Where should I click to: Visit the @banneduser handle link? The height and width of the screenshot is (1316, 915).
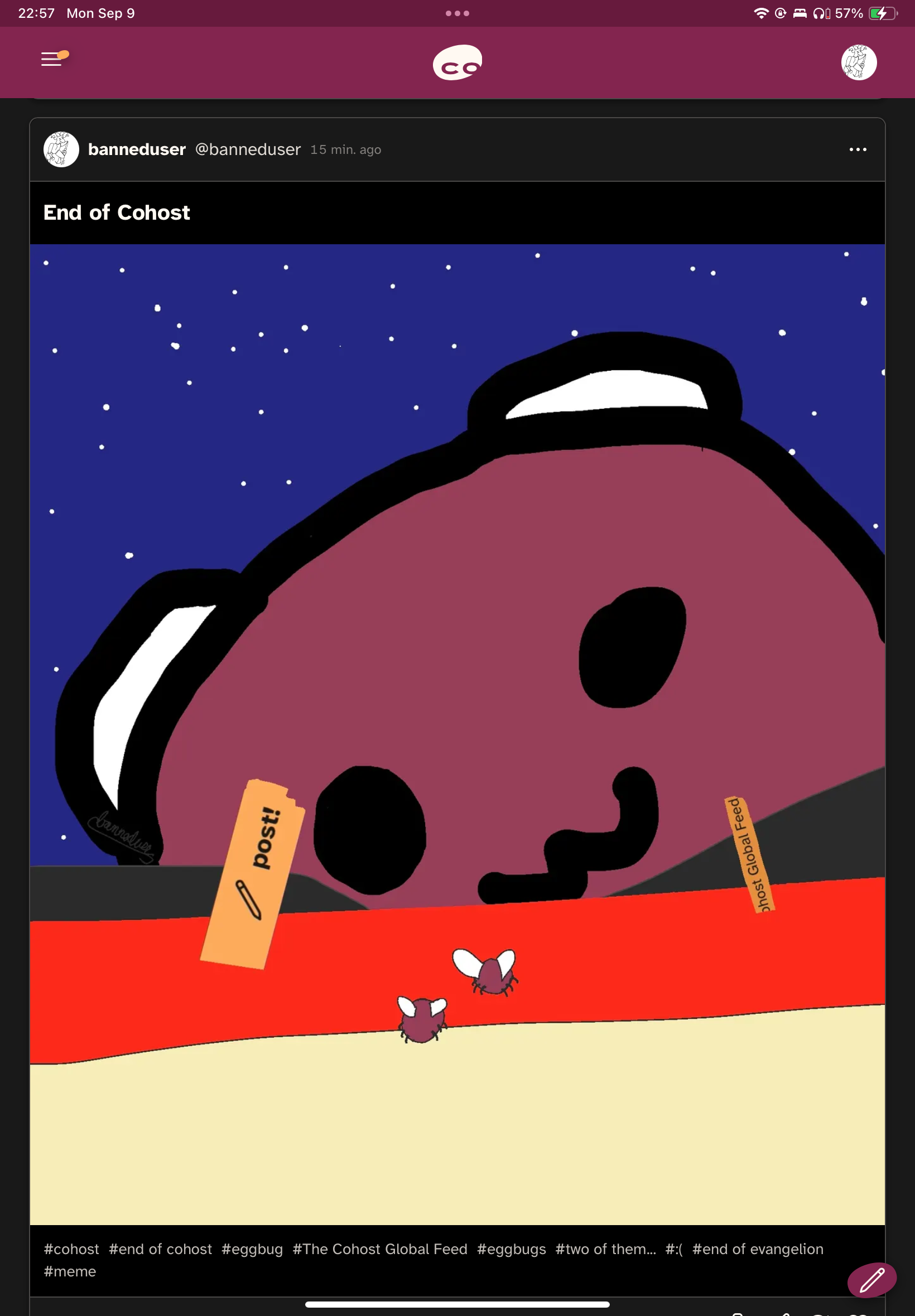click(x=248, y=149)
